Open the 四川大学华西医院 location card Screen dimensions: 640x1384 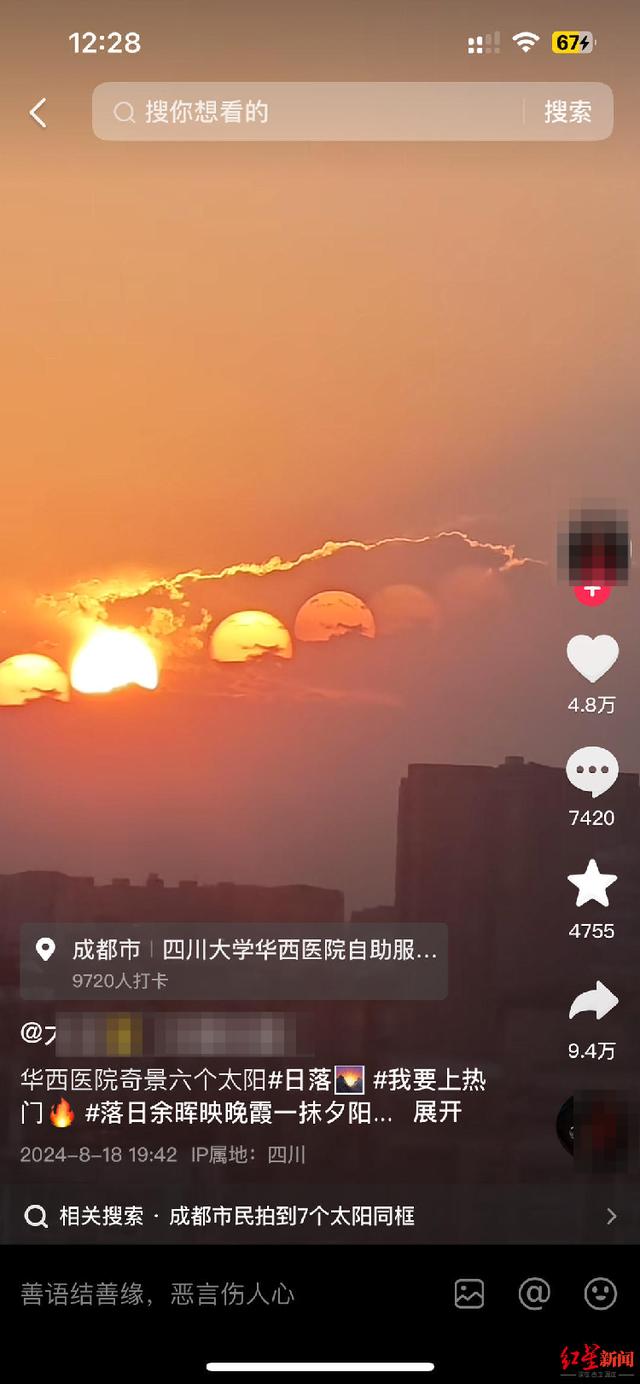point(233,961)
